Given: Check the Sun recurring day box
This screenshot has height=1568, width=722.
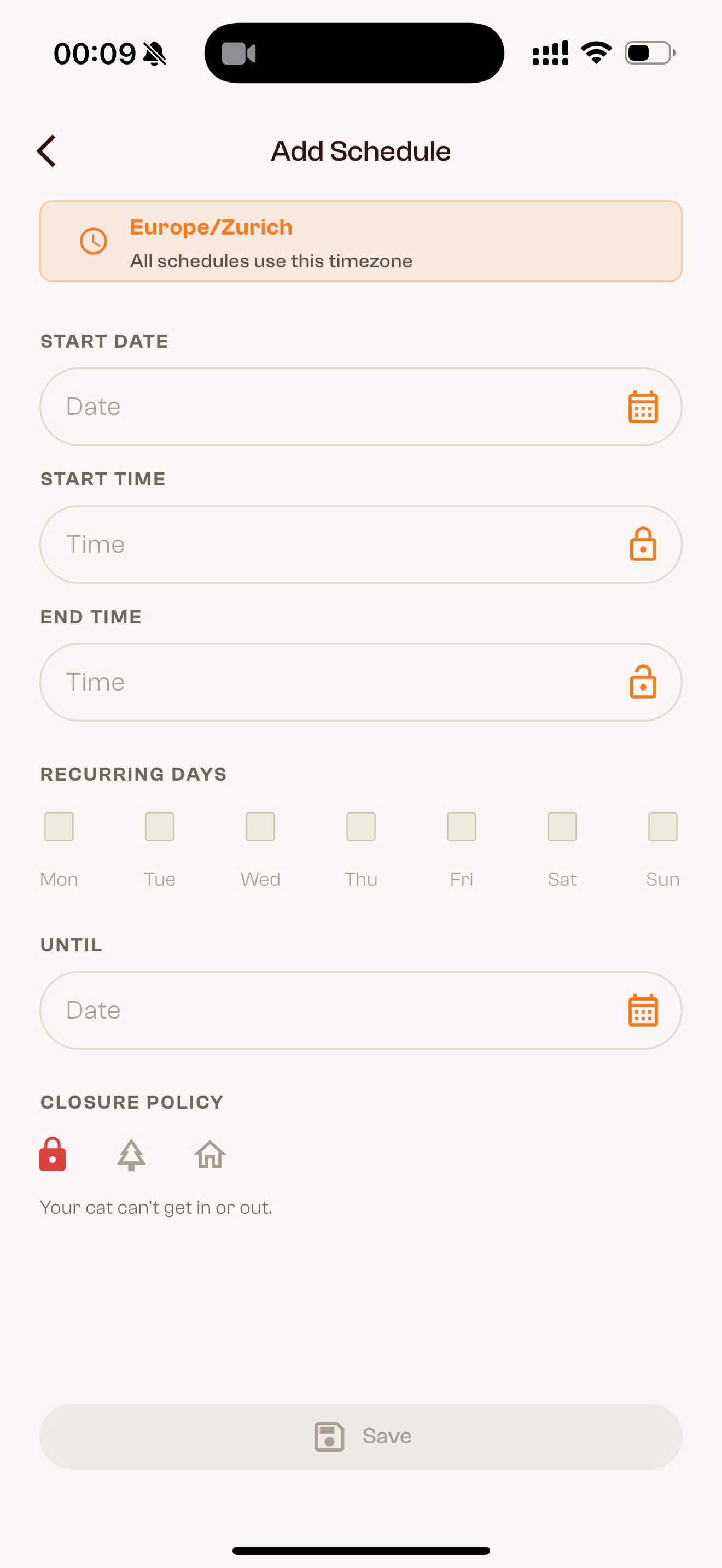Looking at the screenshot, I should (662, 827).
